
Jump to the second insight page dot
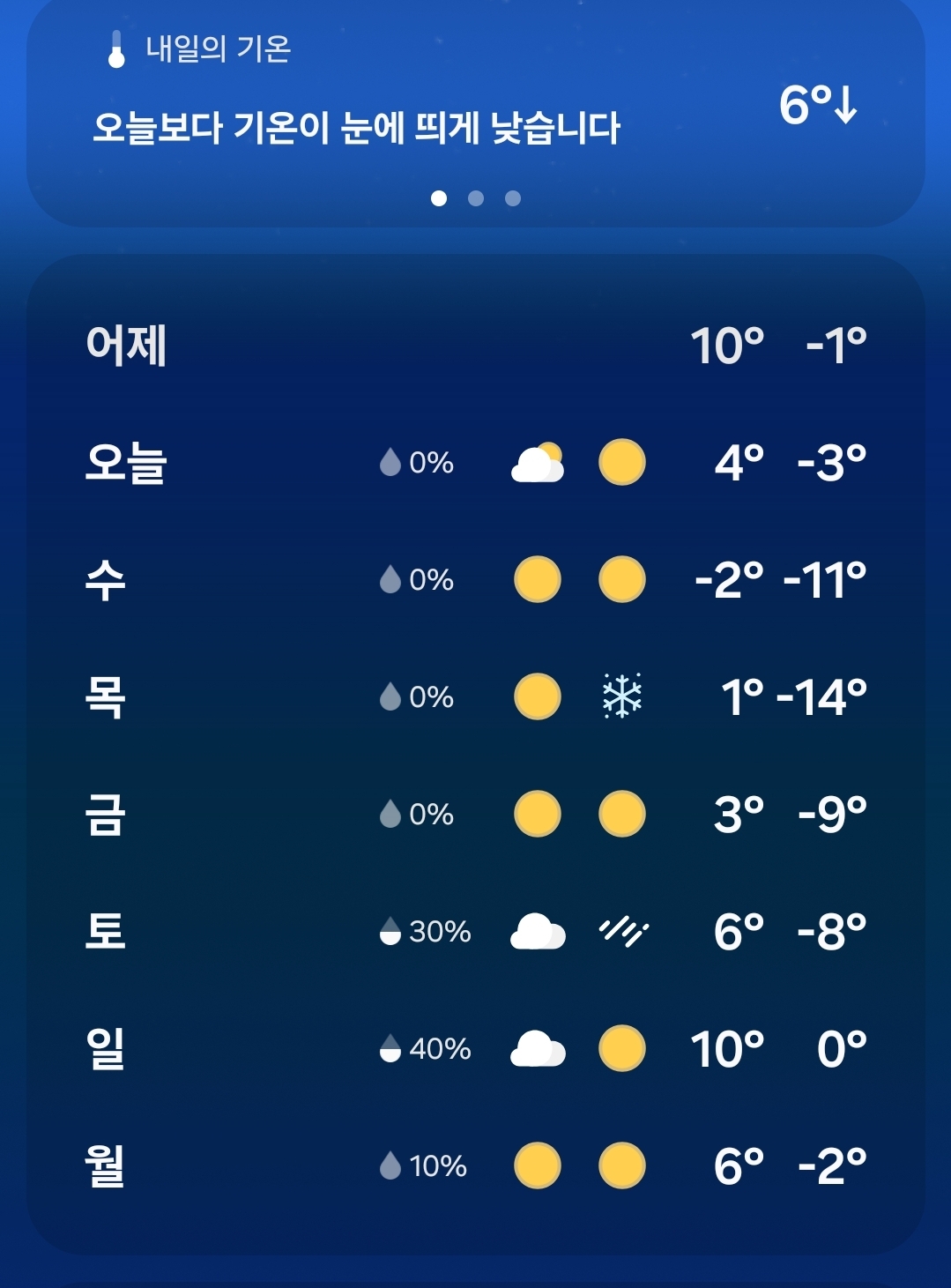tap(476, 198)
